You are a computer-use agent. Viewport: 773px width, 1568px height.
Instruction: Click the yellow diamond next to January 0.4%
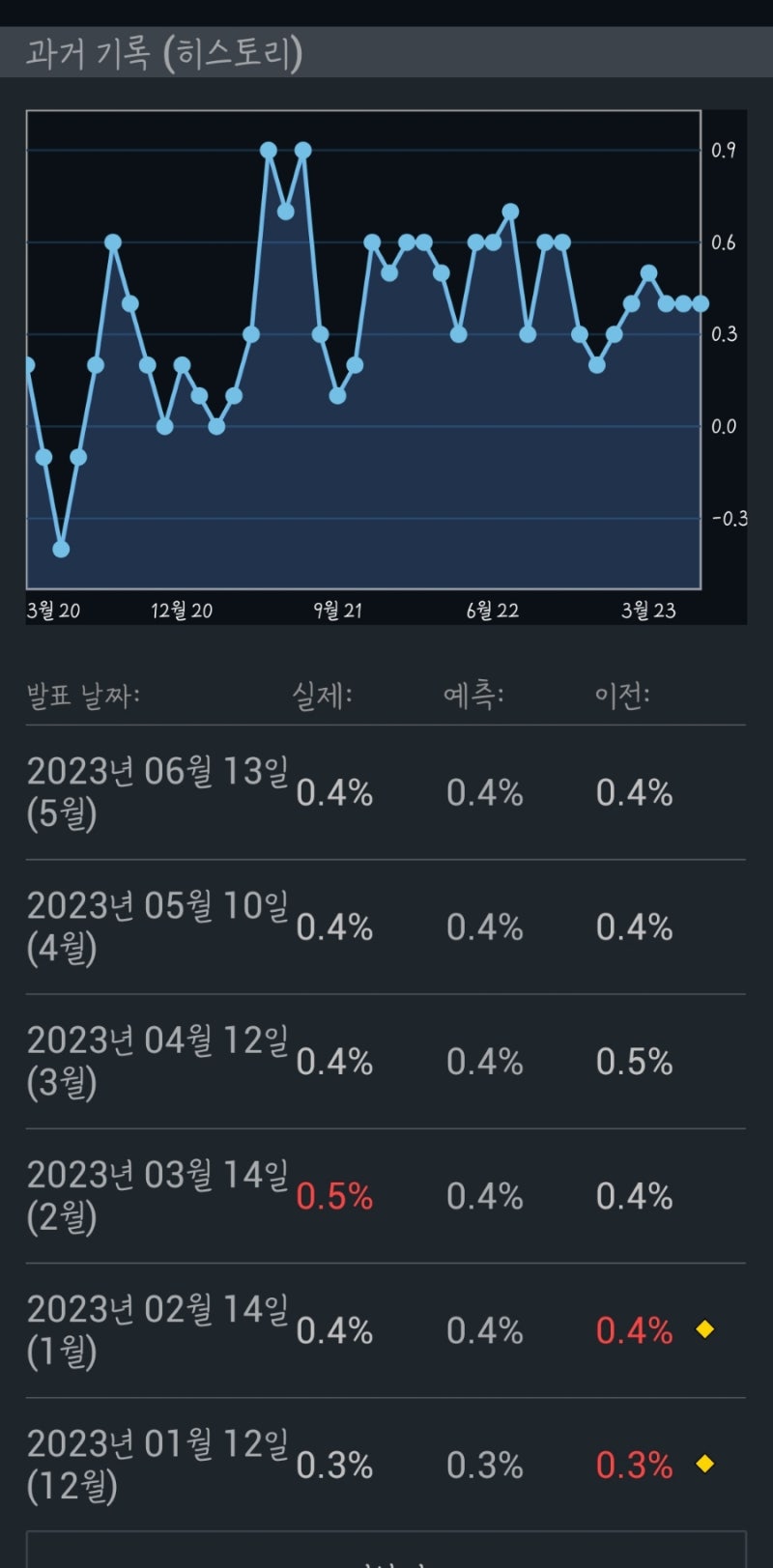tap(704, 1330)
